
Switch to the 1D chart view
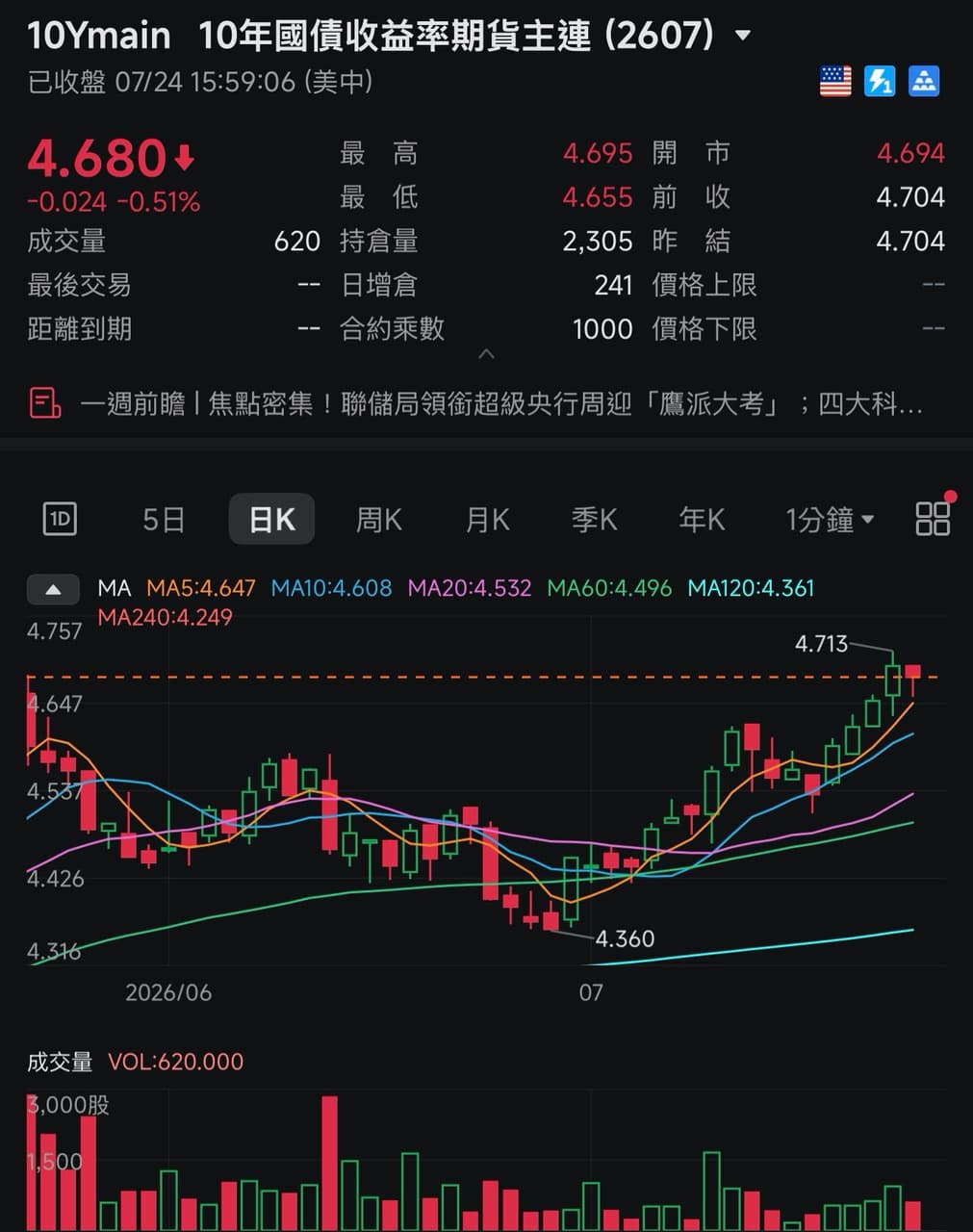point(60,520)
